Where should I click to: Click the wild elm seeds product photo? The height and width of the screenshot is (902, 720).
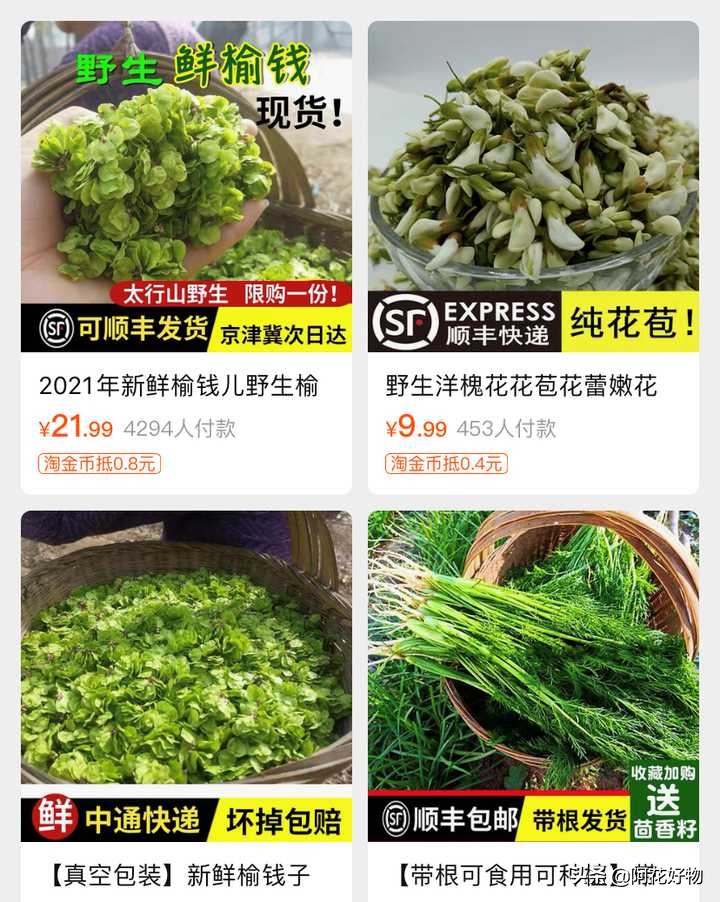pyautogui.click(x=185, y=170)
